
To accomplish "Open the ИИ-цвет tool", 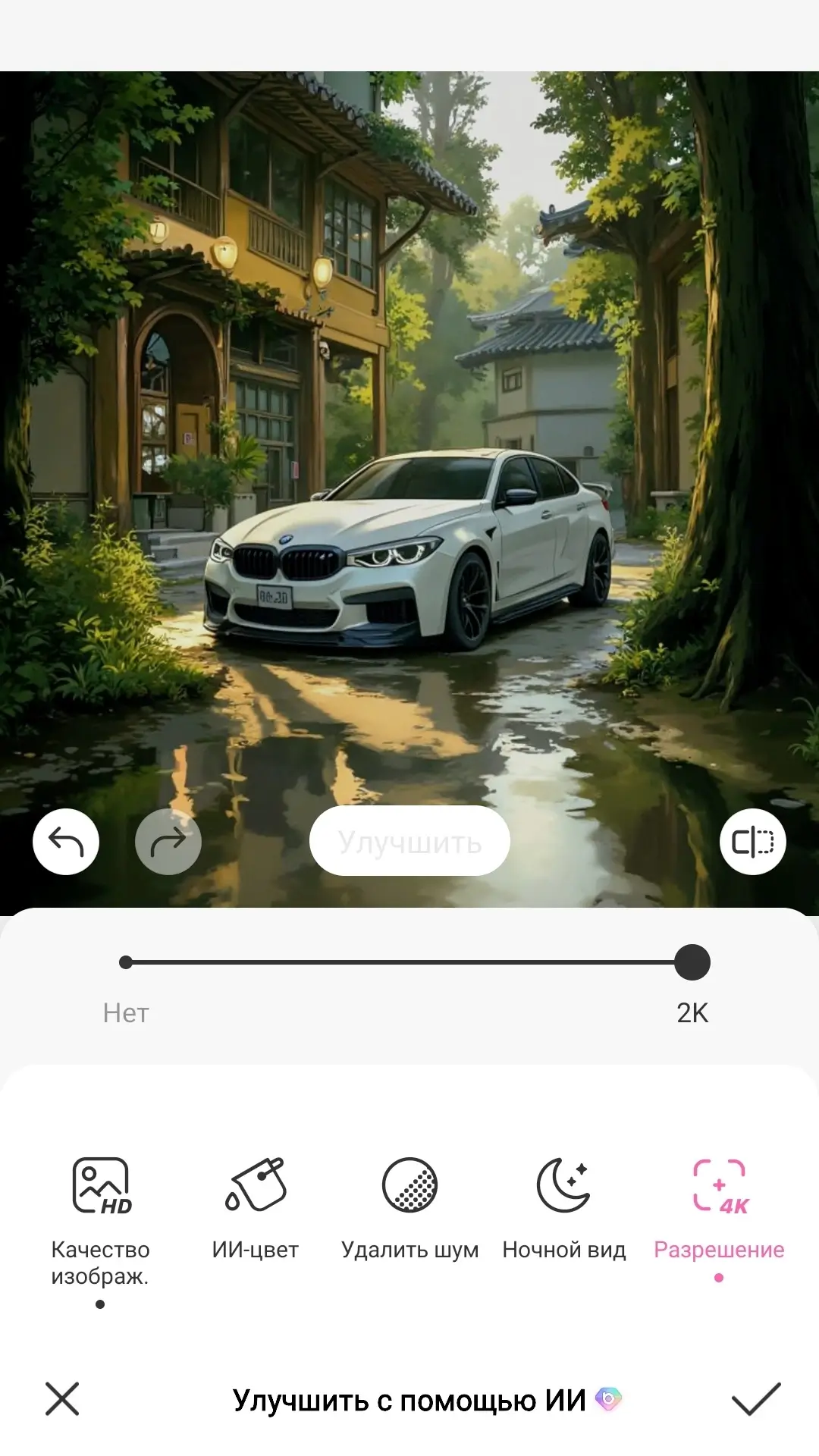I will point(256,1206).
